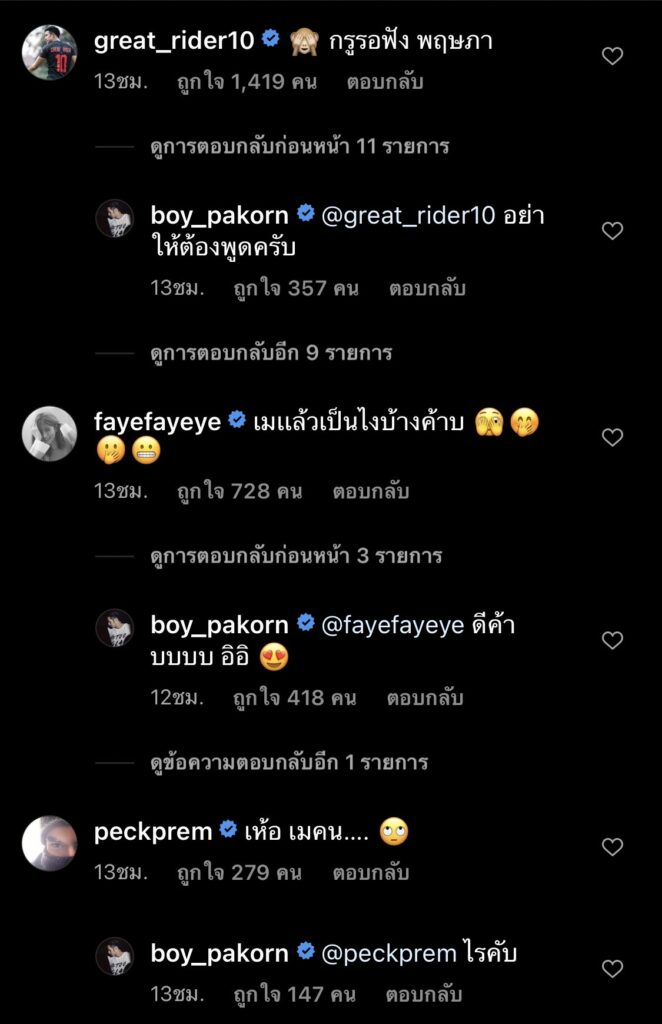
Task: Like peckprem's comment
Action: (x=612, y=847)
